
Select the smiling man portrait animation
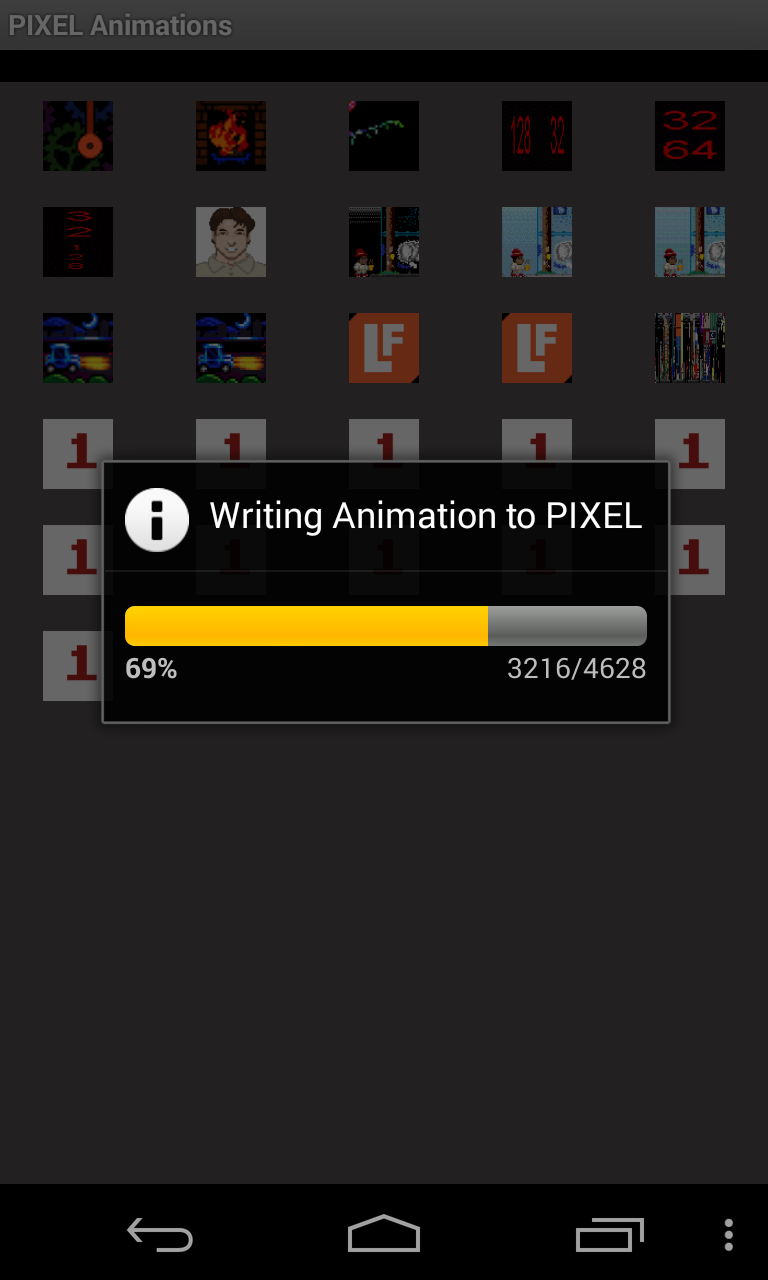pos(231,242)
